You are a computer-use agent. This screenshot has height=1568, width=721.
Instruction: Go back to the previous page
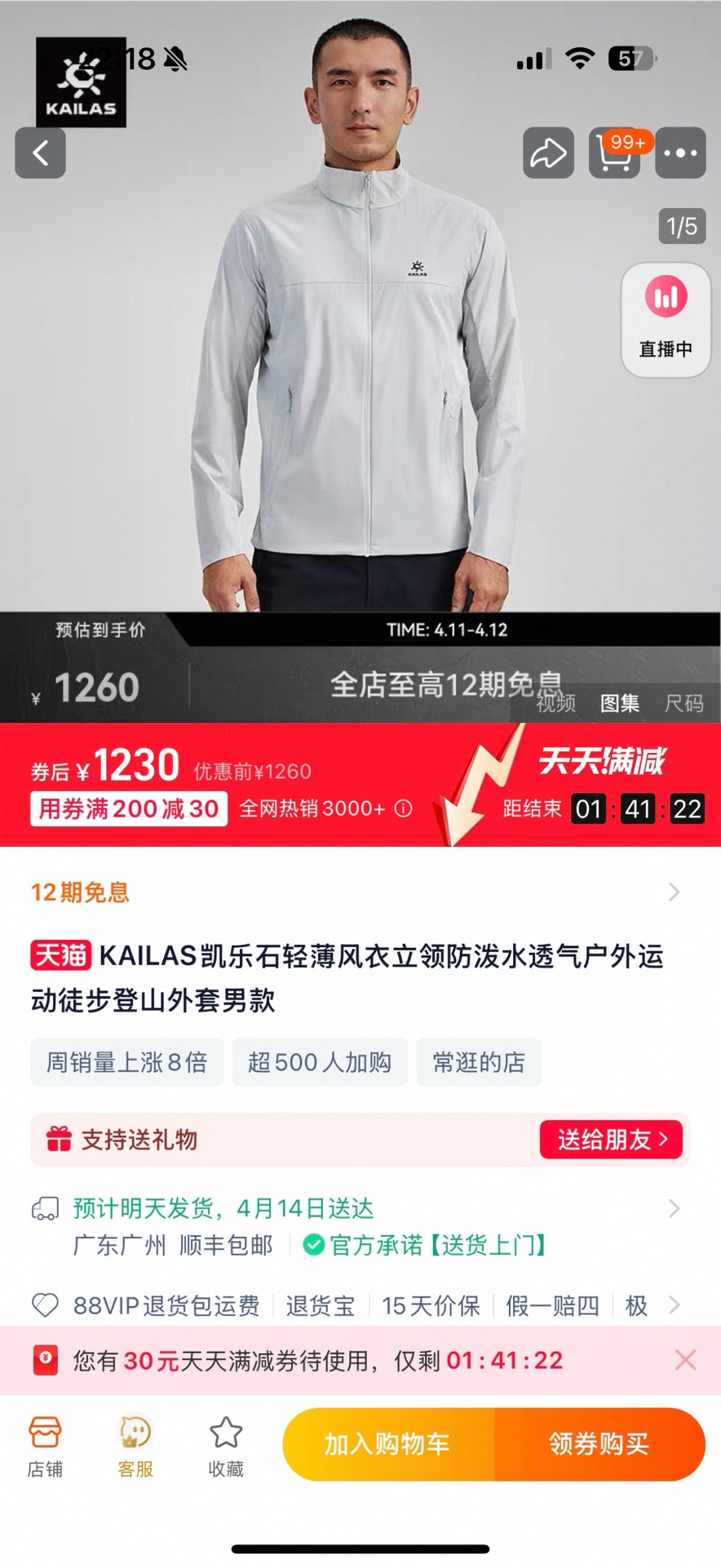40,153
